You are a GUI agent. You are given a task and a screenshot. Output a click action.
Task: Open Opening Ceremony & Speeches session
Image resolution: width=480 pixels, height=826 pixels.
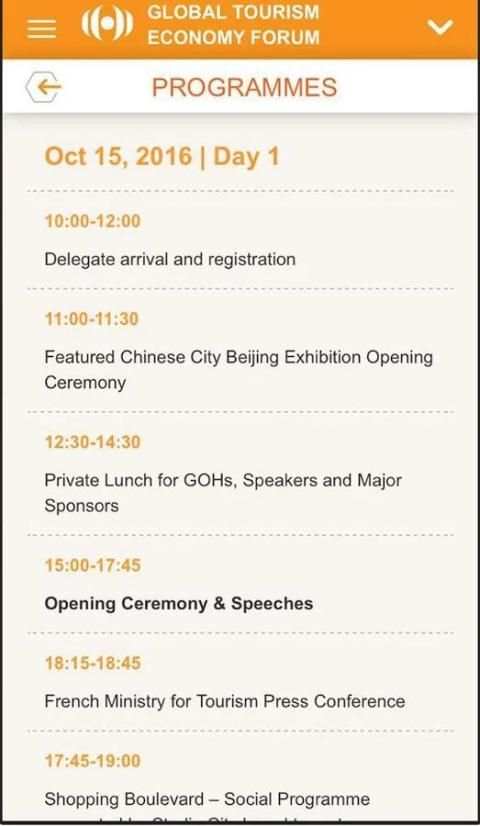click(179, 603)
